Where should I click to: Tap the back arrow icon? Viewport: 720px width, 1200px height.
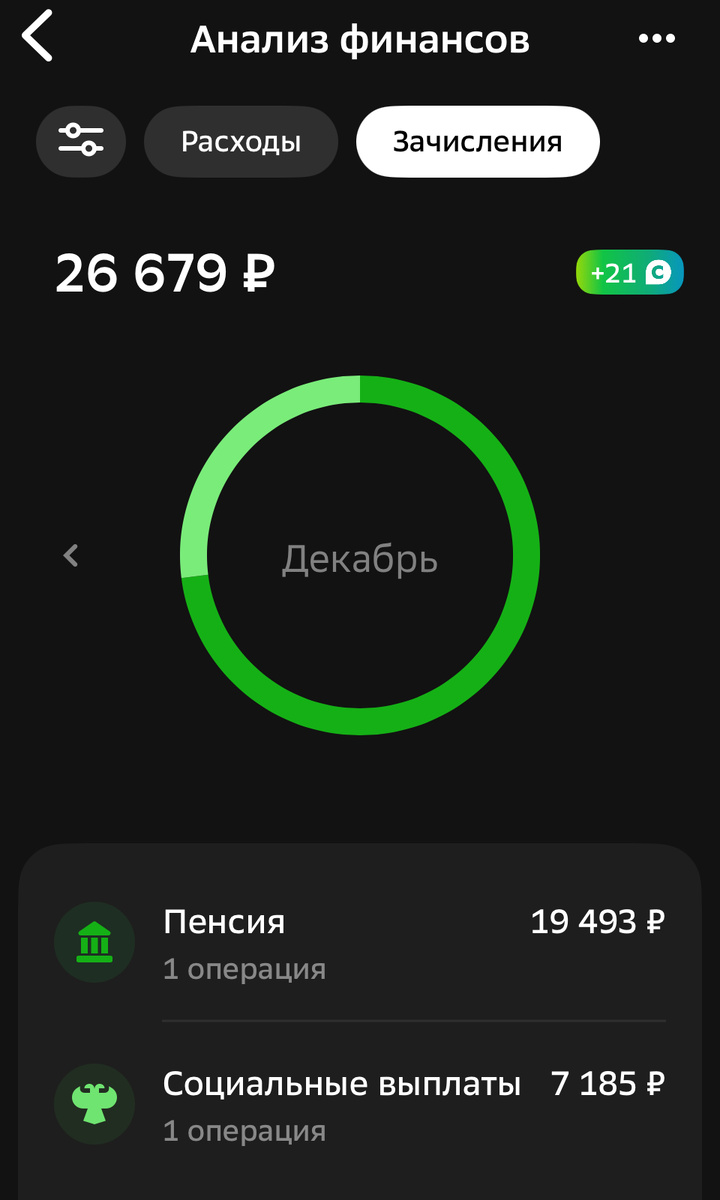pos(37,38)
